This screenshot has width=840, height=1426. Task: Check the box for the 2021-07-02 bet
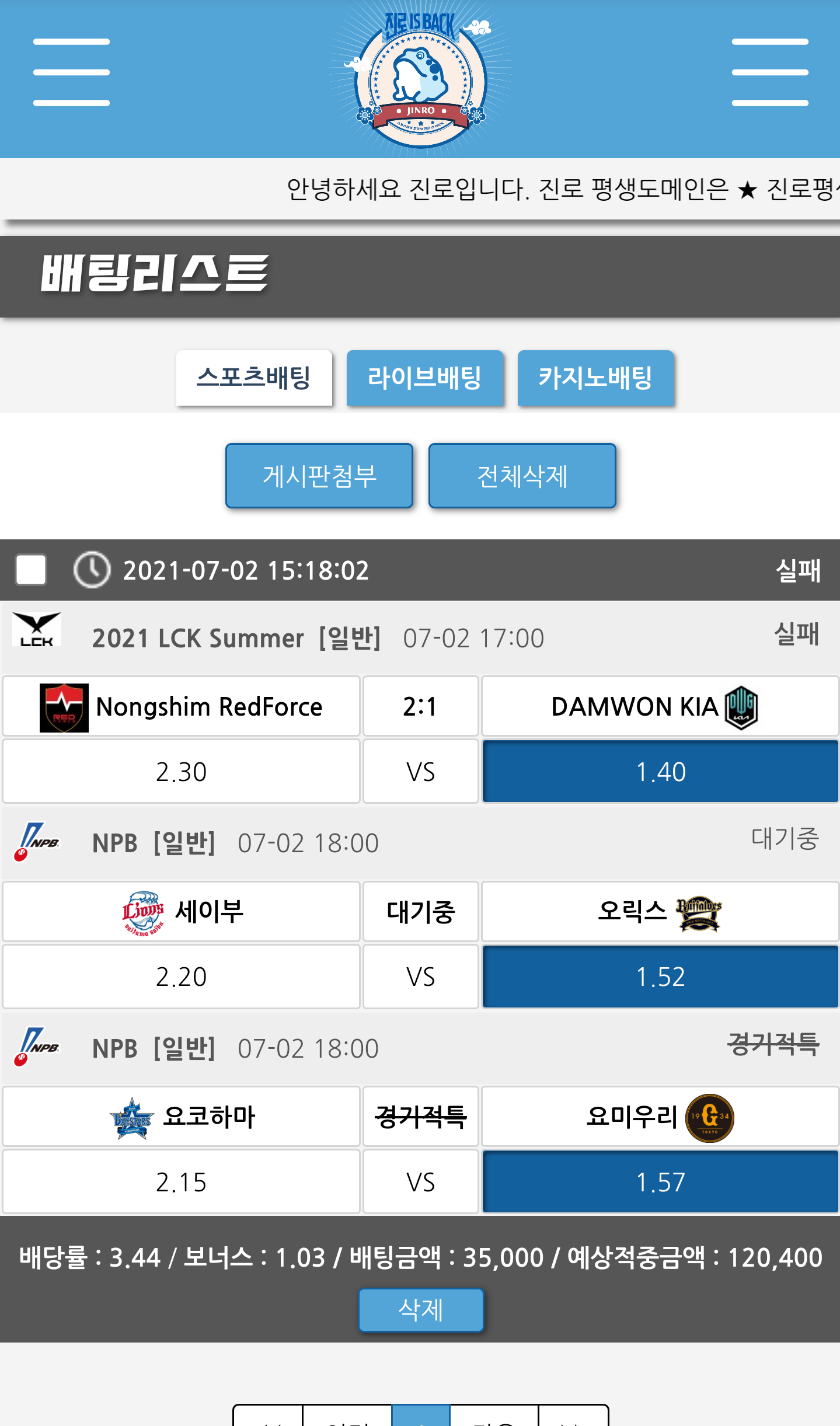click(31, 570)
